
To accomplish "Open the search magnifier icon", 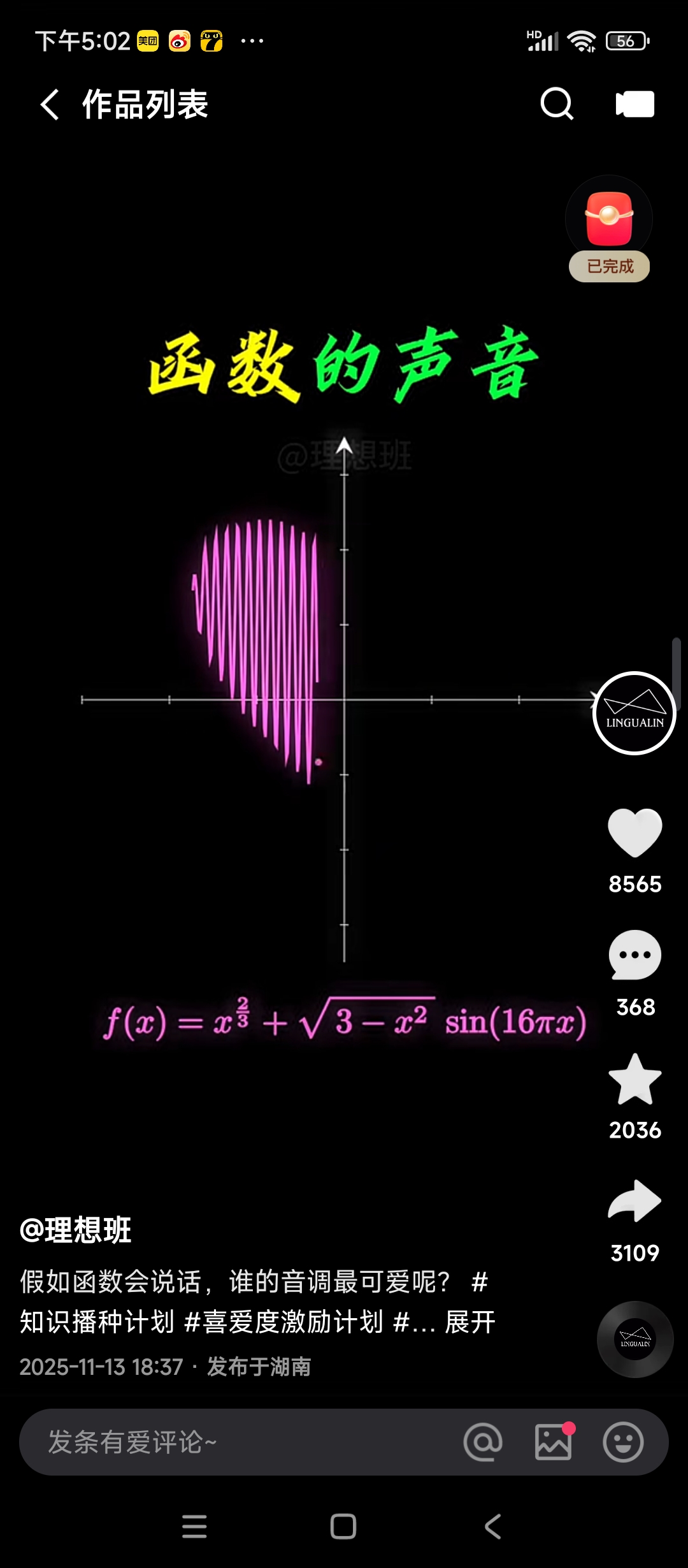I will point(557,104).
